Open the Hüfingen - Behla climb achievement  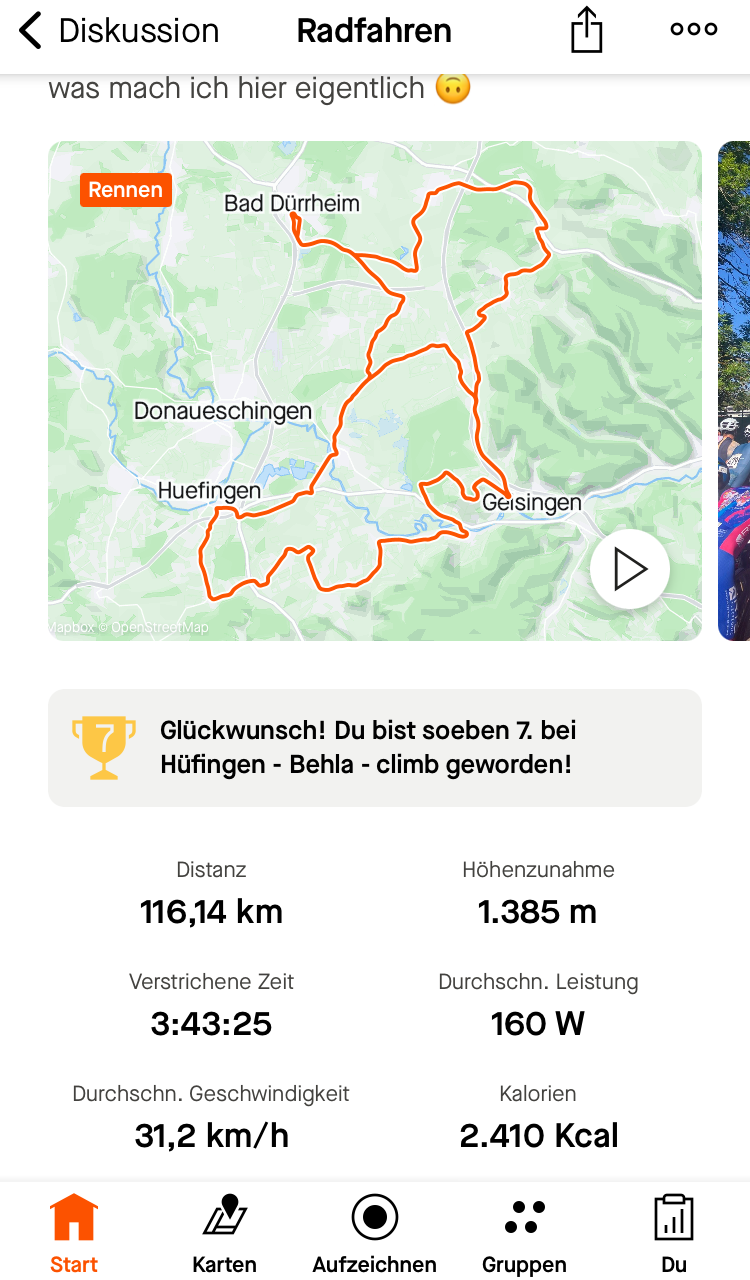[375, 748]
